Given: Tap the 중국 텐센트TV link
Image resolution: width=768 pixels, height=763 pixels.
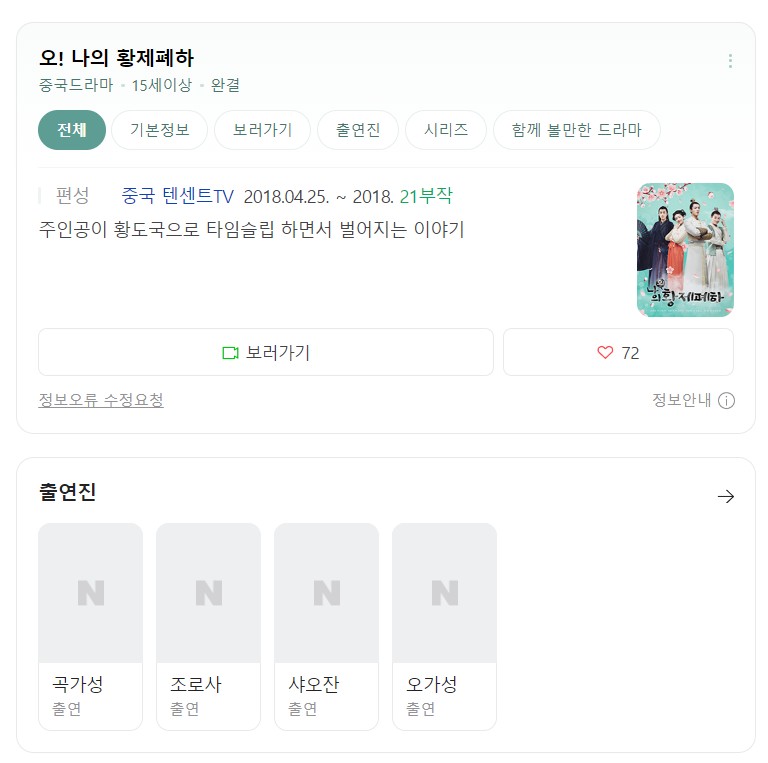Looking at the screenshot, I should (177, 196).
